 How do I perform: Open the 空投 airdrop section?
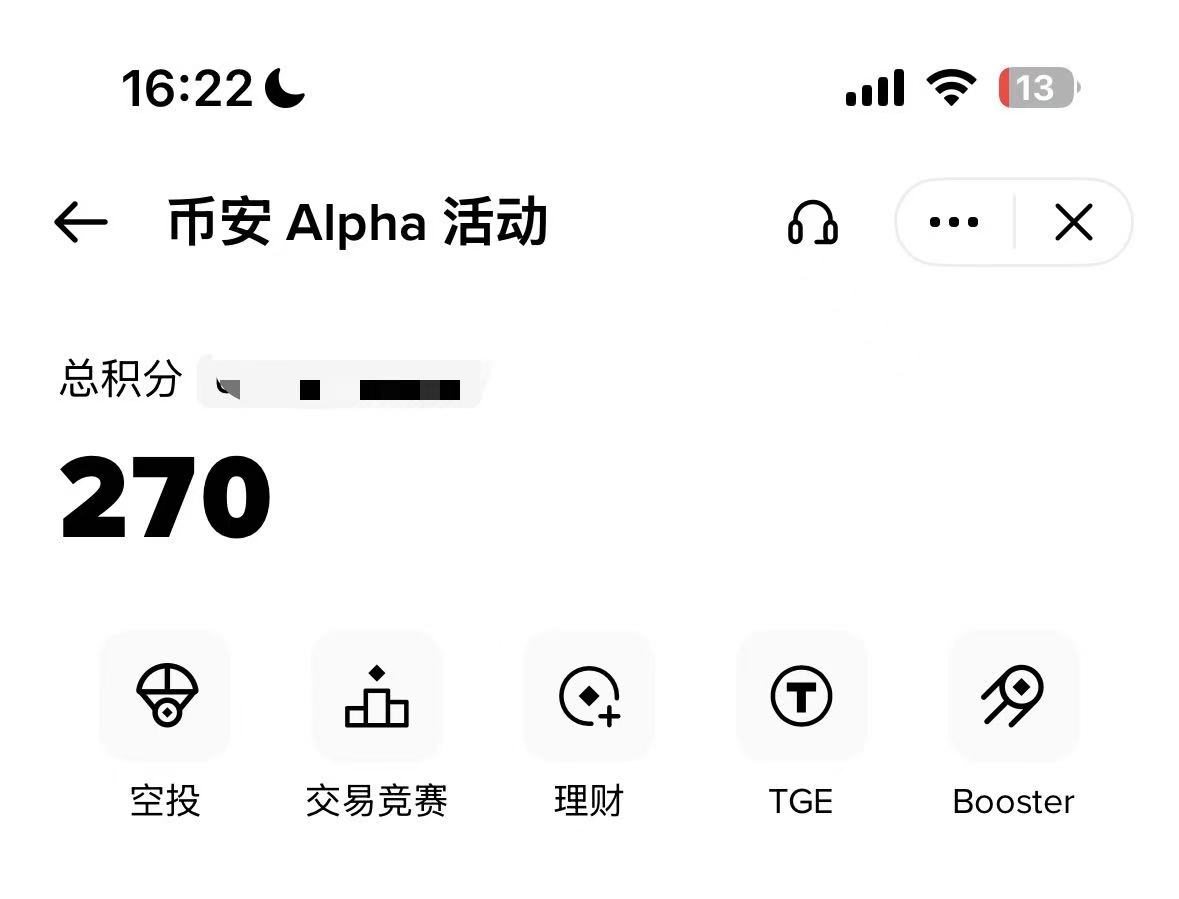166,697
